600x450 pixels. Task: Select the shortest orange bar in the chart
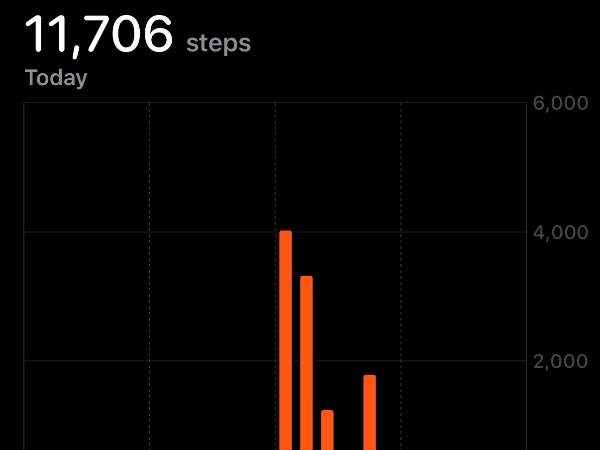pyautogui.click(x=327, y=430)
